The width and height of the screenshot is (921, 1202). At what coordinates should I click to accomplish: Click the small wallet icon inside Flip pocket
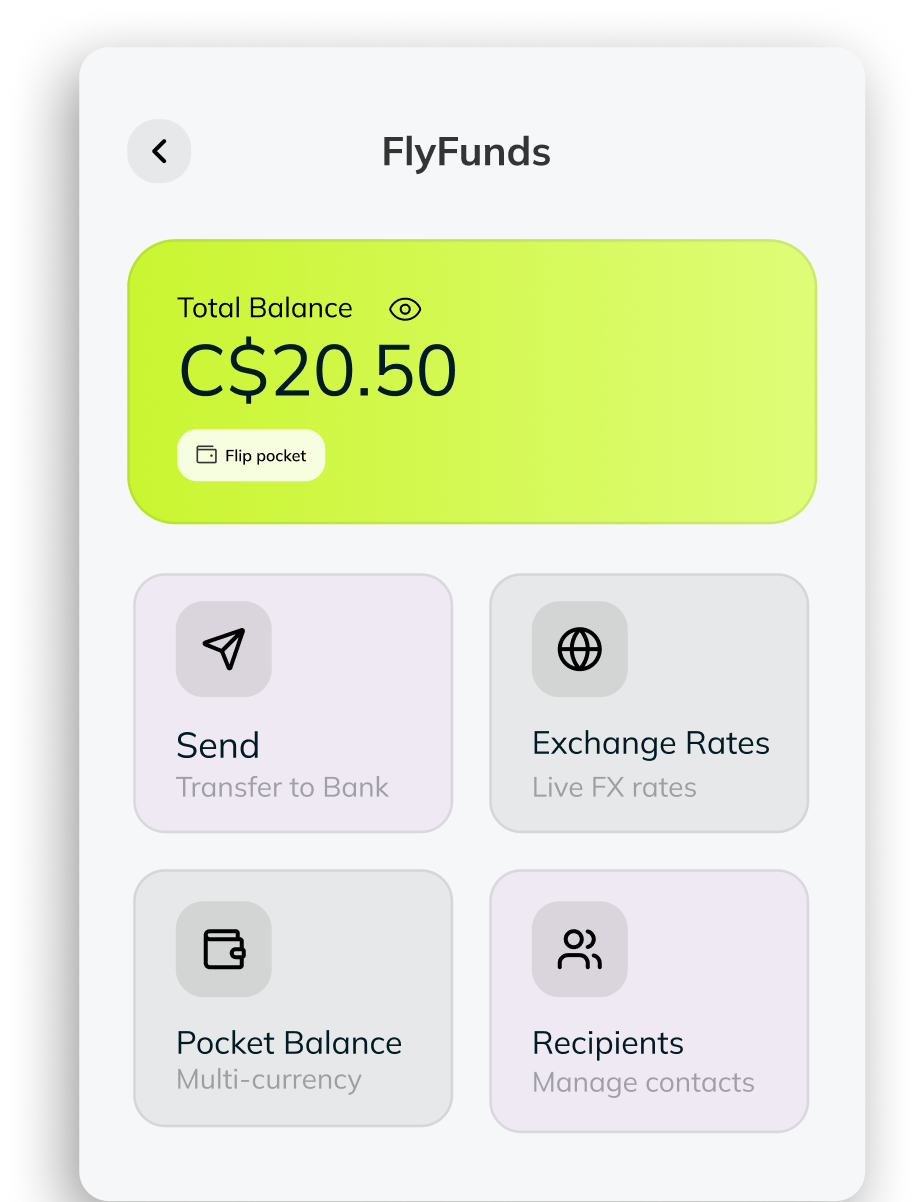pos(207,455)
